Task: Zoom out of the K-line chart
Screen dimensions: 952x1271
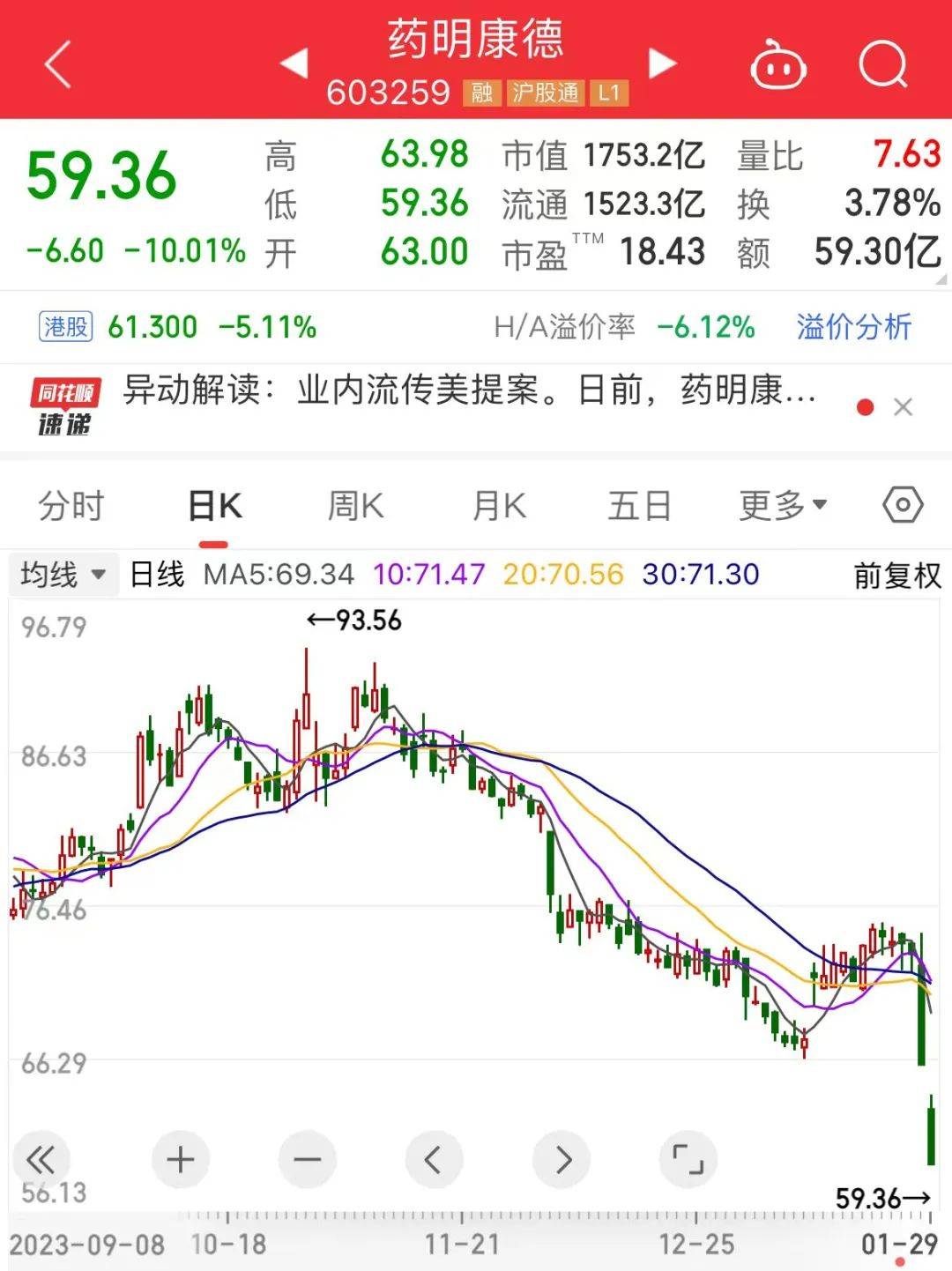Action: click(x=307, y=1160)
